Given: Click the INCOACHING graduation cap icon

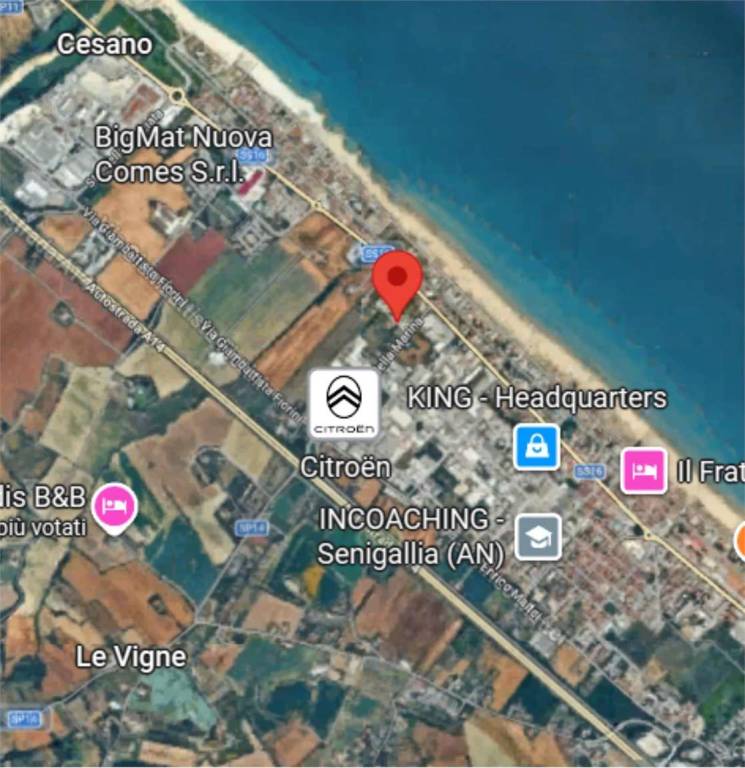Looking at the screenshot, I should point(538,535).
